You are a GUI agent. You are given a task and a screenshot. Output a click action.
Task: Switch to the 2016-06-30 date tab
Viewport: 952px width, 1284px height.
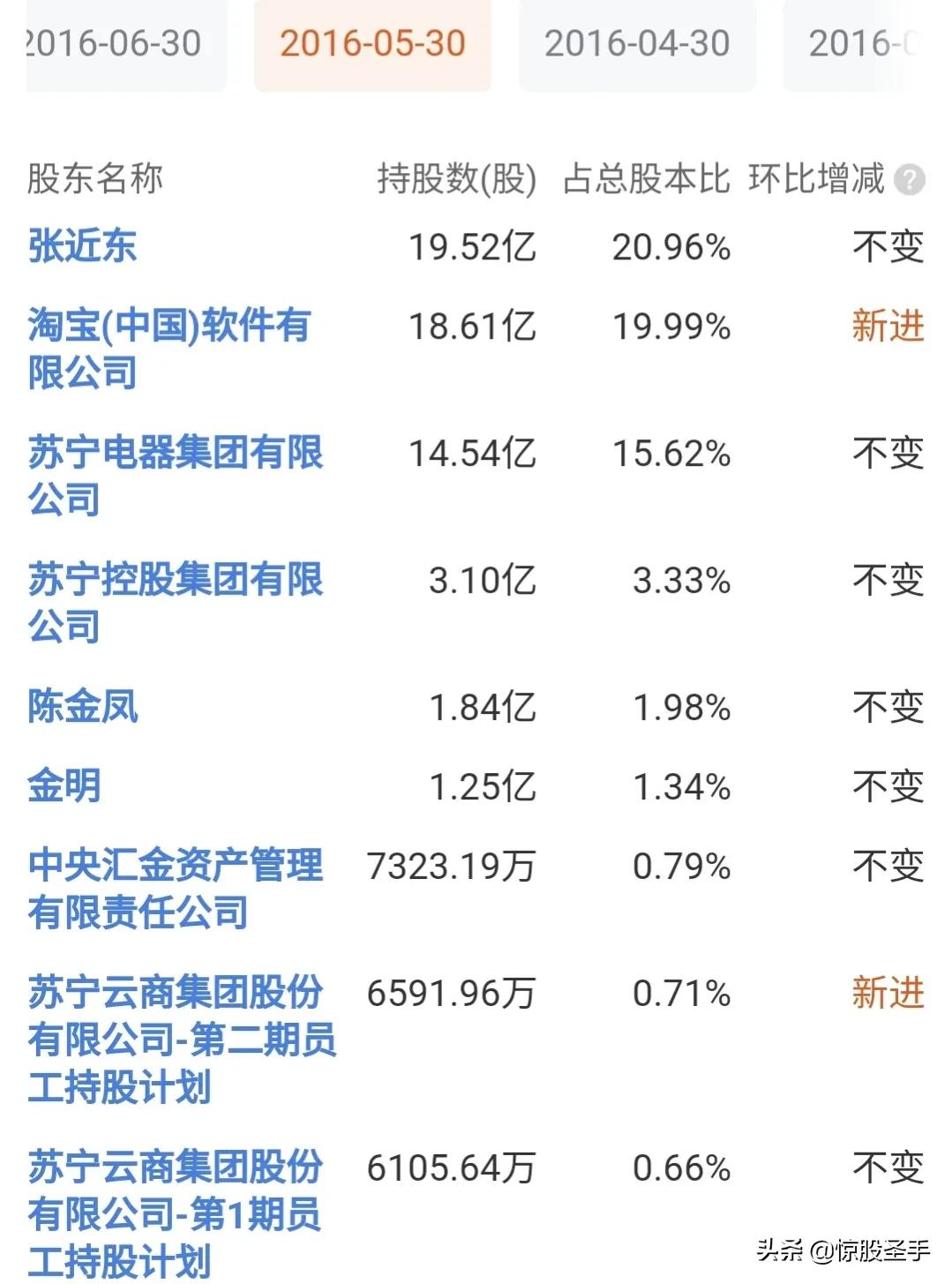[115, 42]
